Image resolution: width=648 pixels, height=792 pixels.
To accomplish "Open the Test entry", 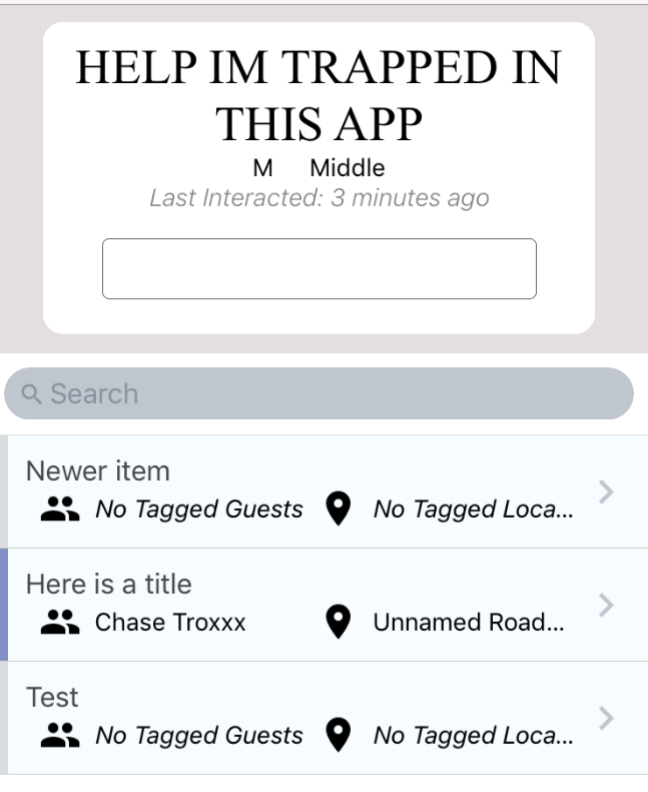I will click(x=320, y=717).
